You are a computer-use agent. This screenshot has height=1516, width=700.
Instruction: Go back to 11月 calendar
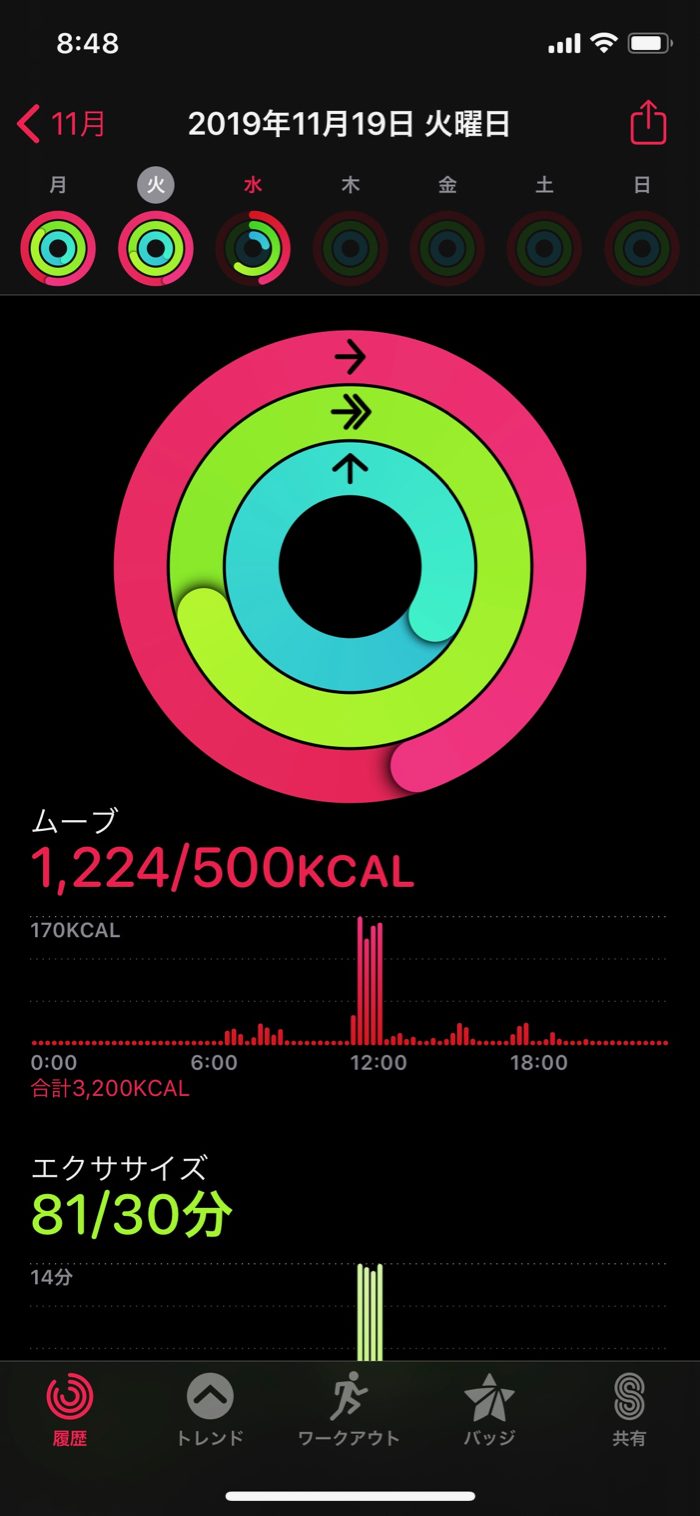61,124
